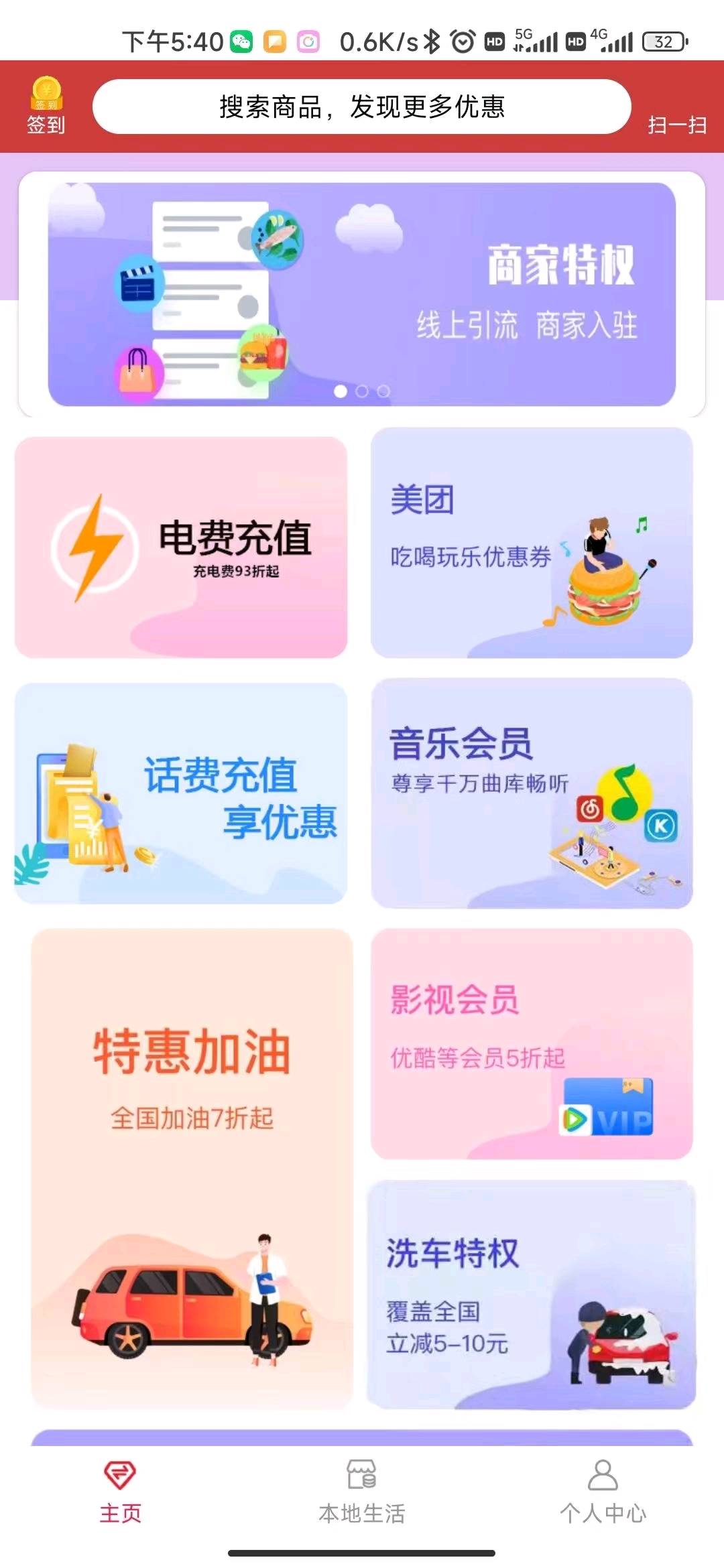Open the 影视会员 card
Screen dimensions: 724x1568
coord(532,1043)
